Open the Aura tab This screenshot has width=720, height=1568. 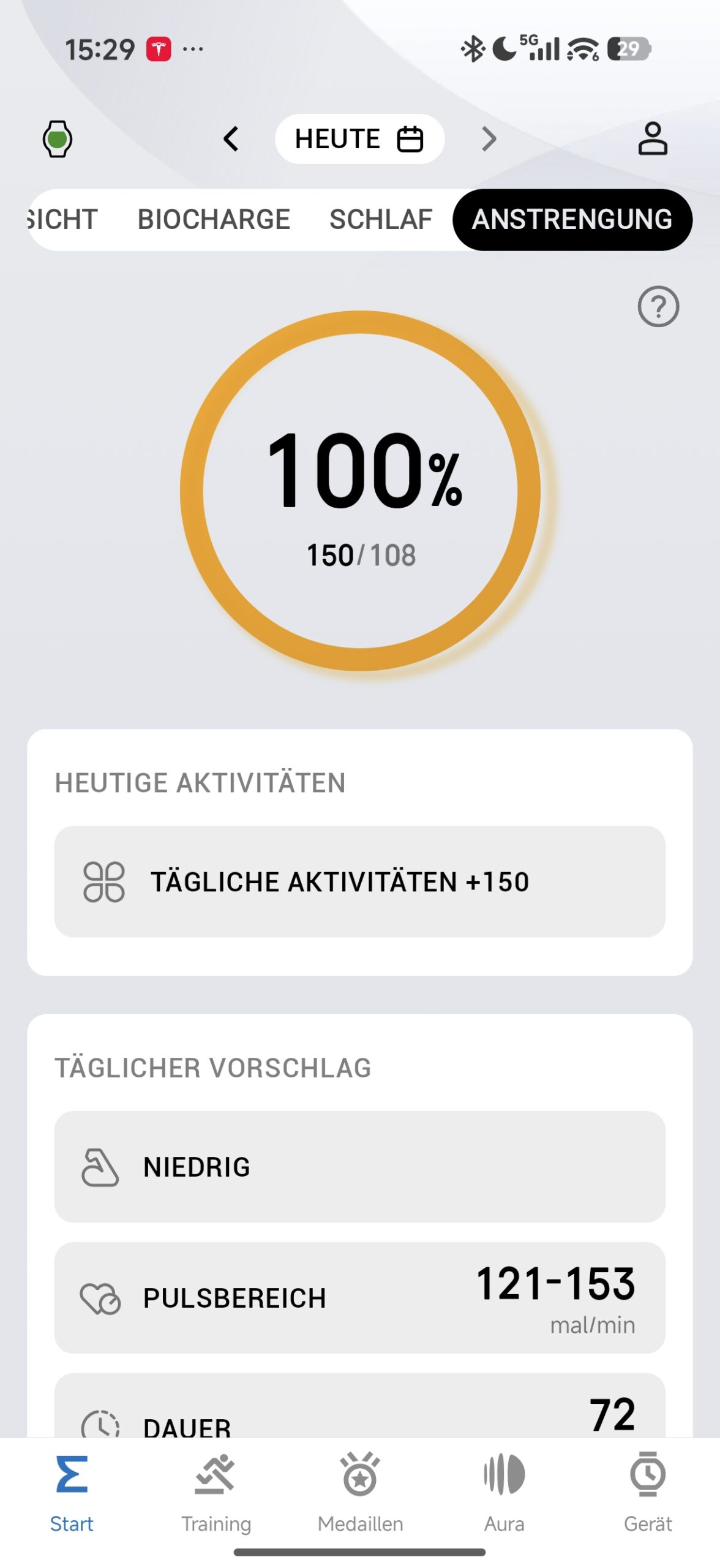coord(504,1488)
